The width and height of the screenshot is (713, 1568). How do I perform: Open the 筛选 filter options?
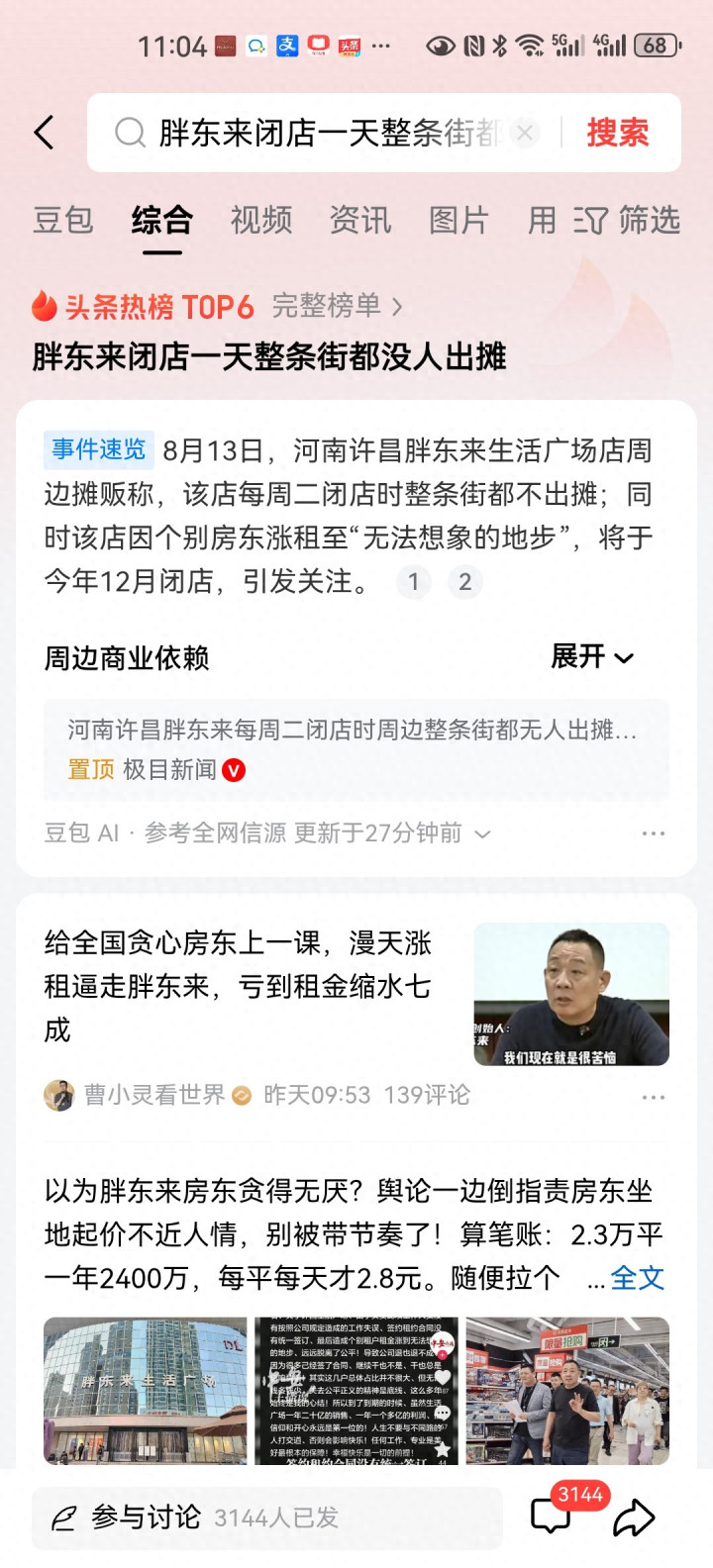click(627, 220)
